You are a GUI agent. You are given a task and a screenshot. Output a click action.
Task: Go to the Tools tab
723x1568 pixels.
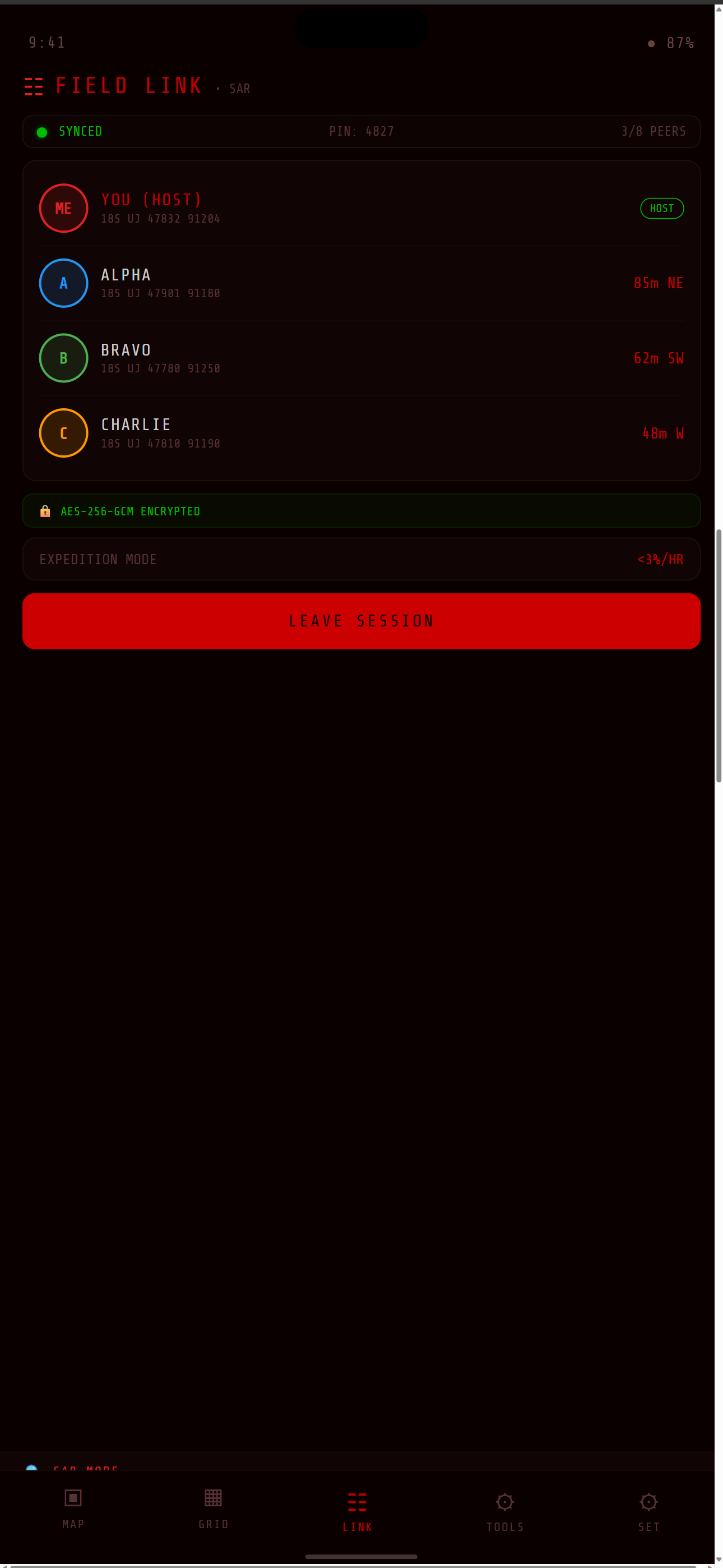tap(504, 1510)
